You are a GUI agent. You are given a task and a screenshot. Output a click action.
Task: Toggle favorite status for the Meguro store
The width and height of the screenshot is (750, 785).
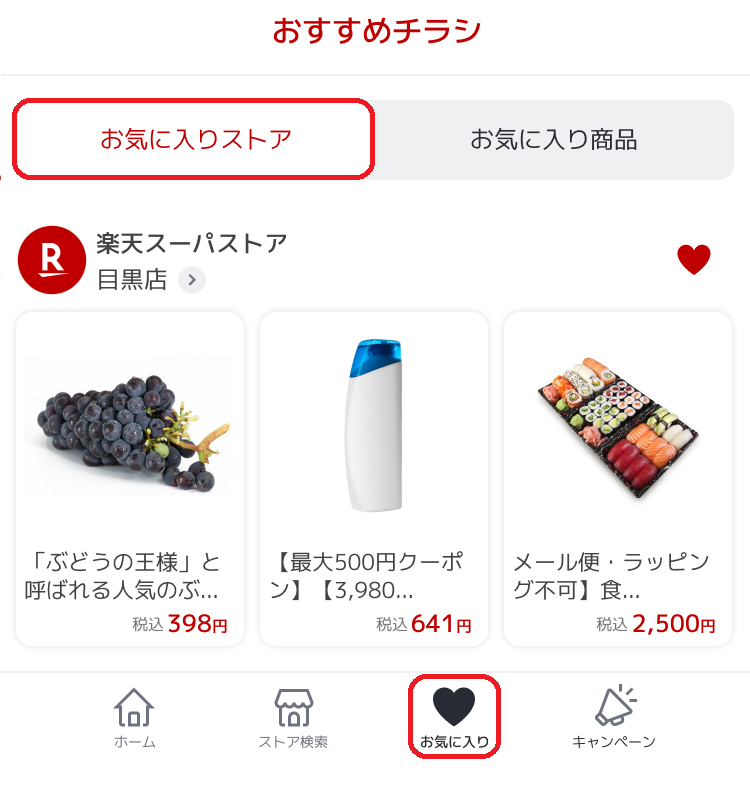pos(696,258)
